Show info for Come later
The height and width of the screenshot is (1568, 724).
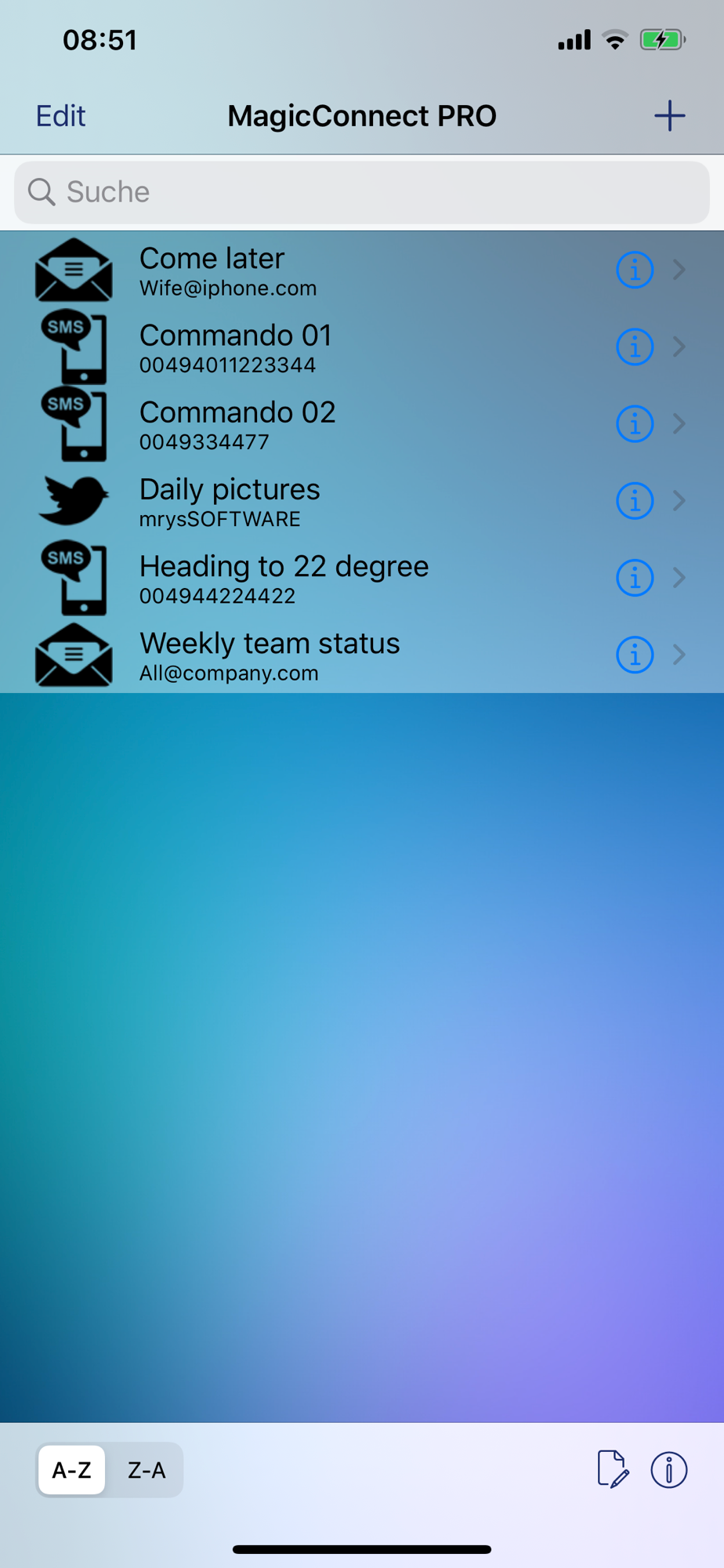635,270
